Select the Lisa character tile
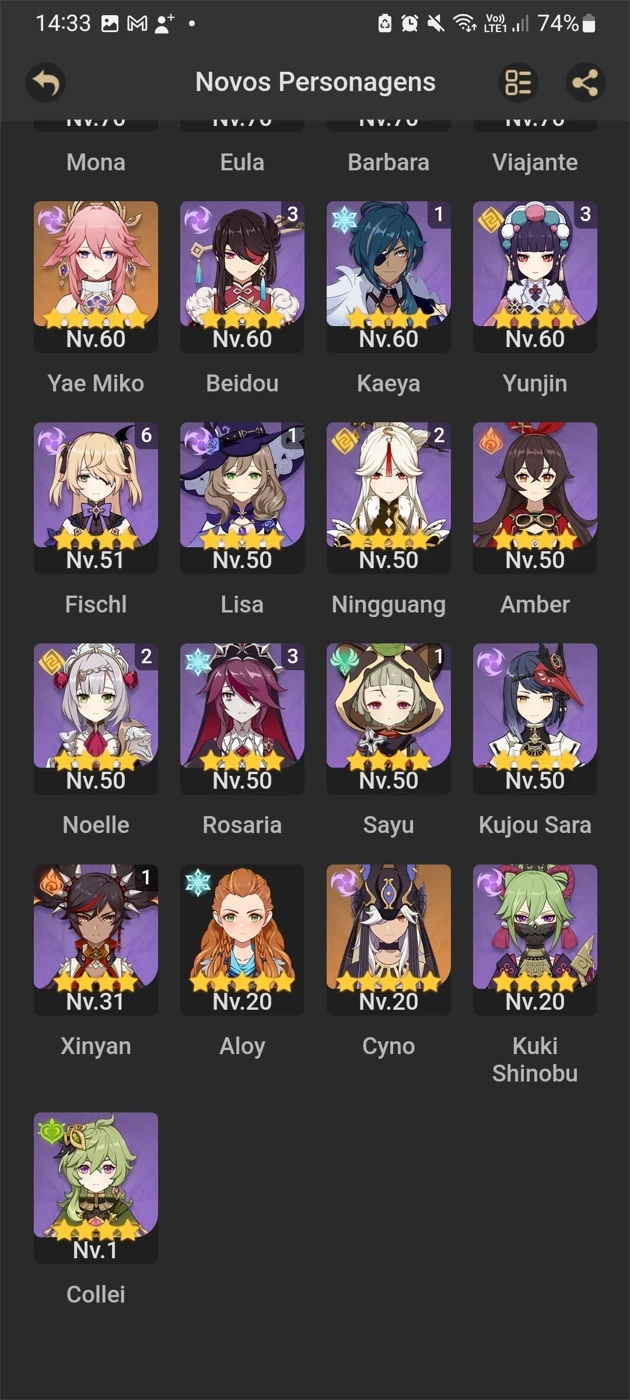 242,498
